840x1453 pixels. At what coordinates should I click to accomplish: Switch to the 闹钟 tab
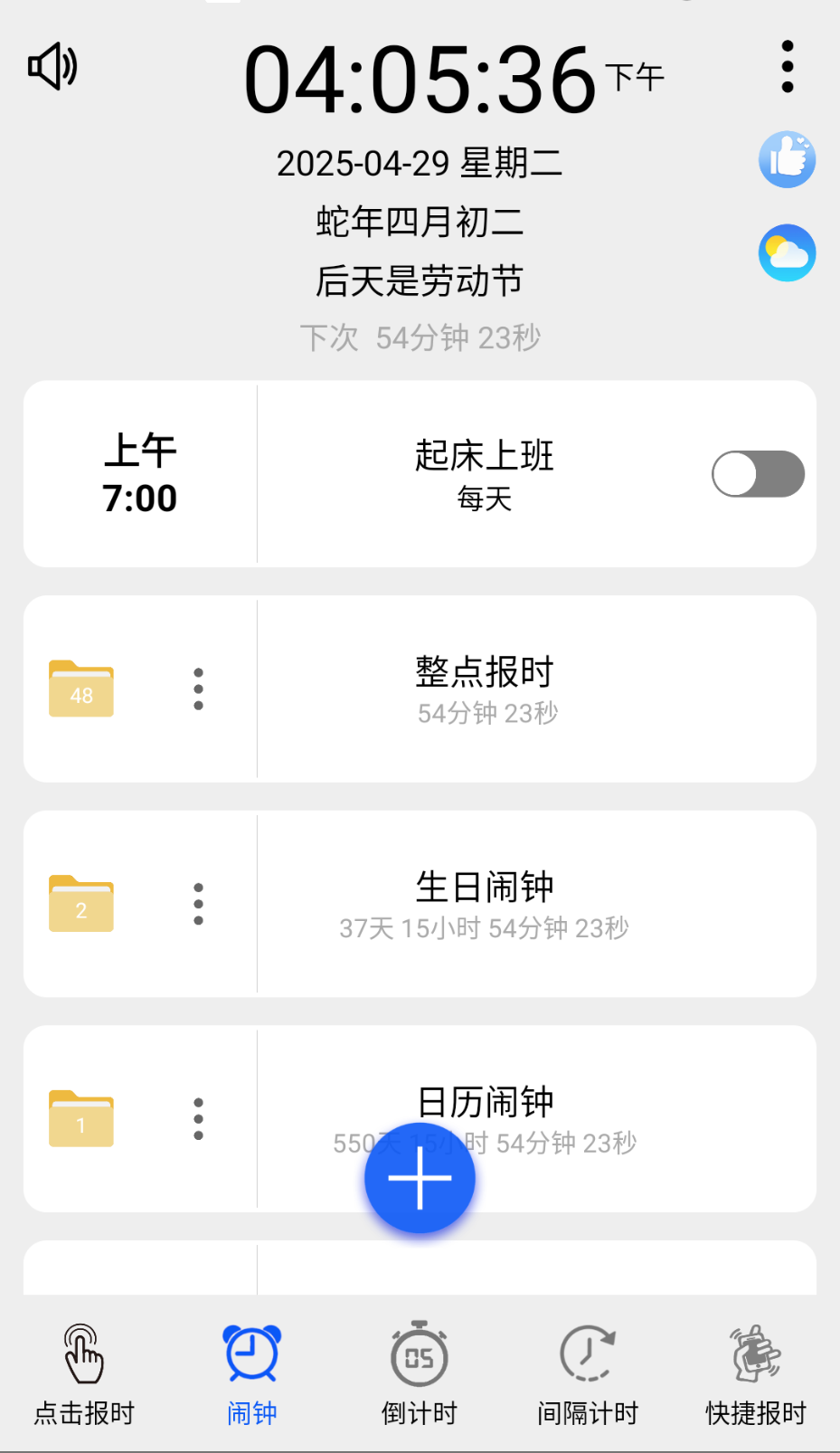tap(250, 1375)
